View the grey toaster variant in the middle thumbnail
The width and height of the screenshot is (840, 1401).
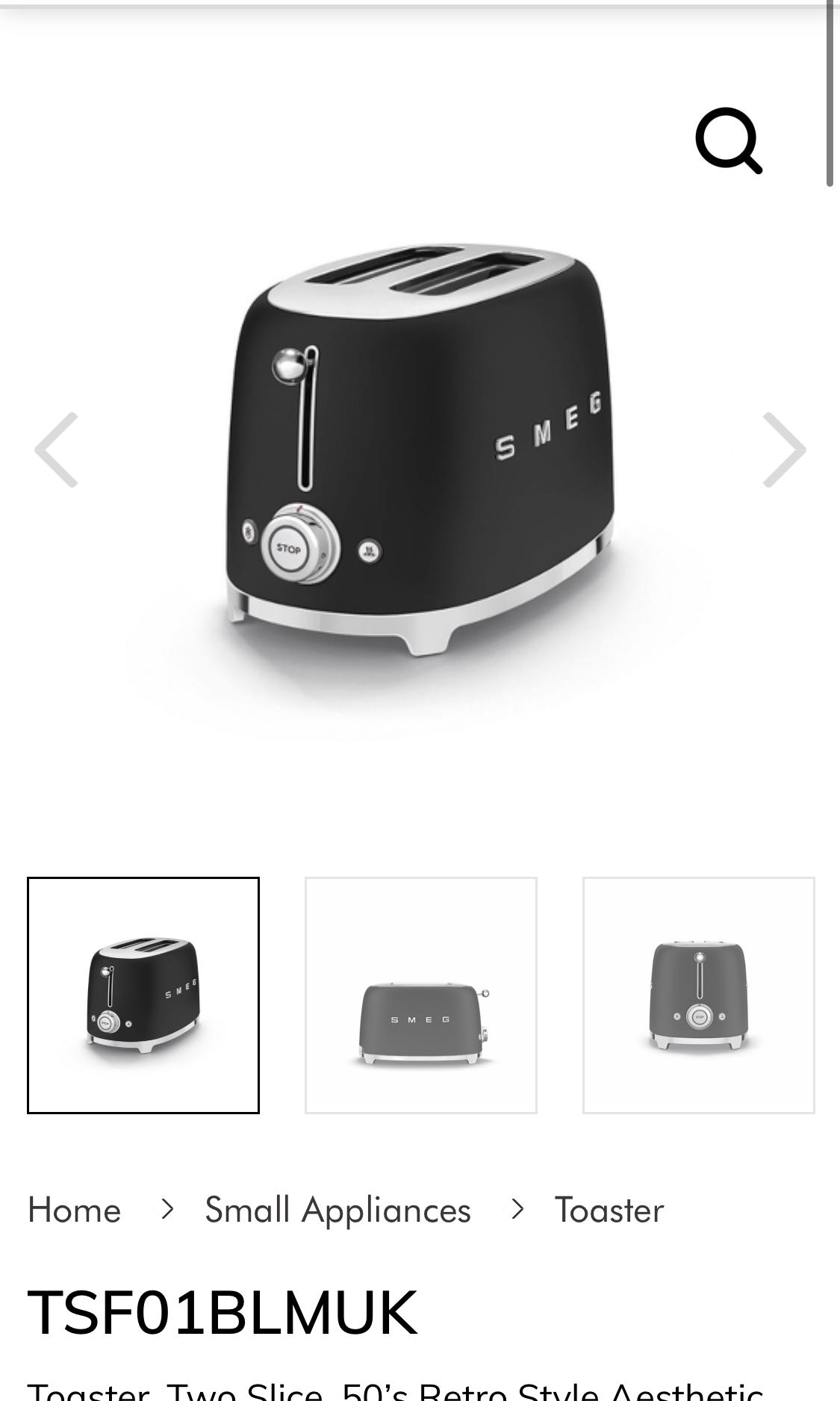click(x=420, y=995)
